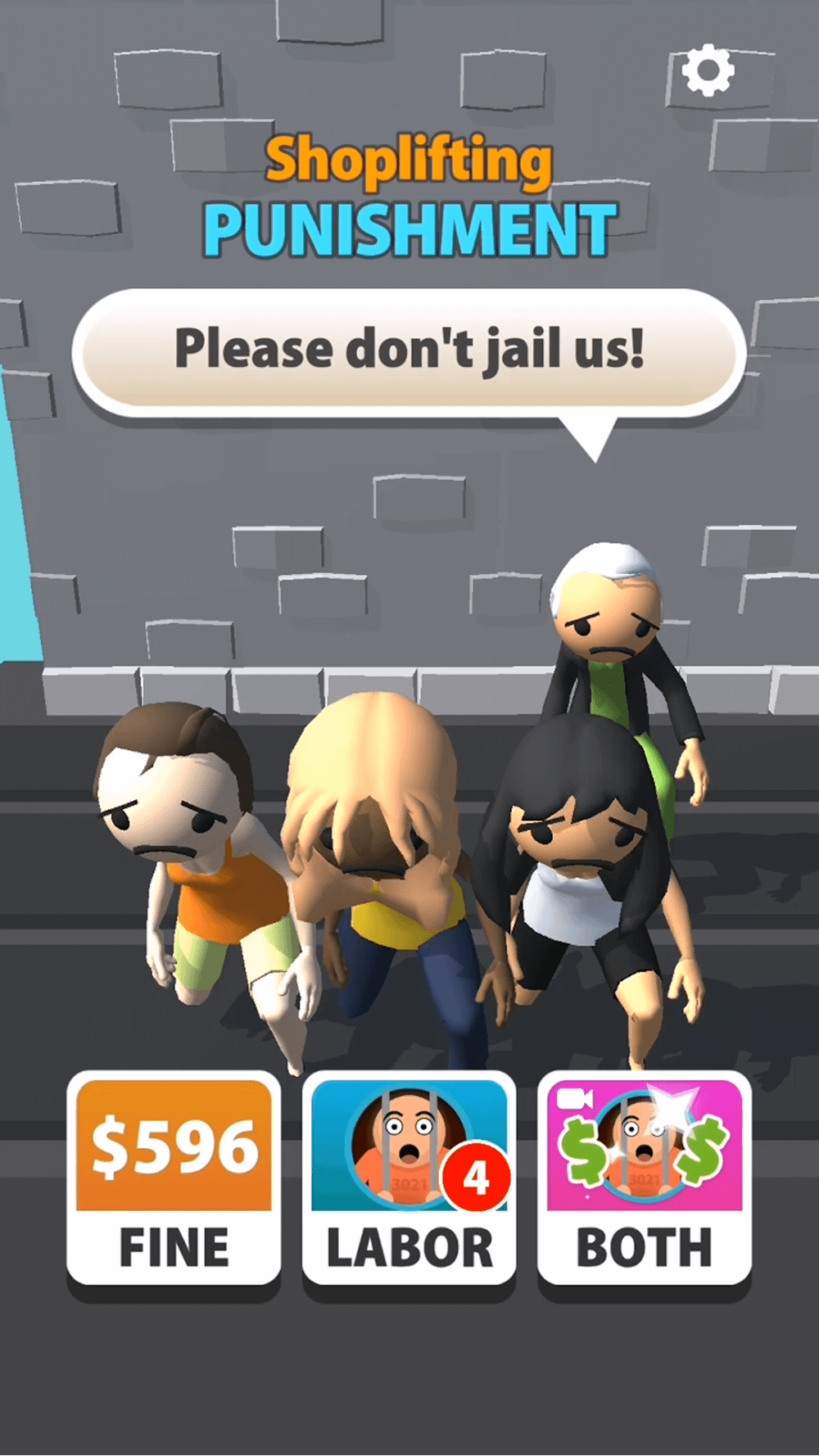Choose the $596 FINE punishment

pos(174,1178)
